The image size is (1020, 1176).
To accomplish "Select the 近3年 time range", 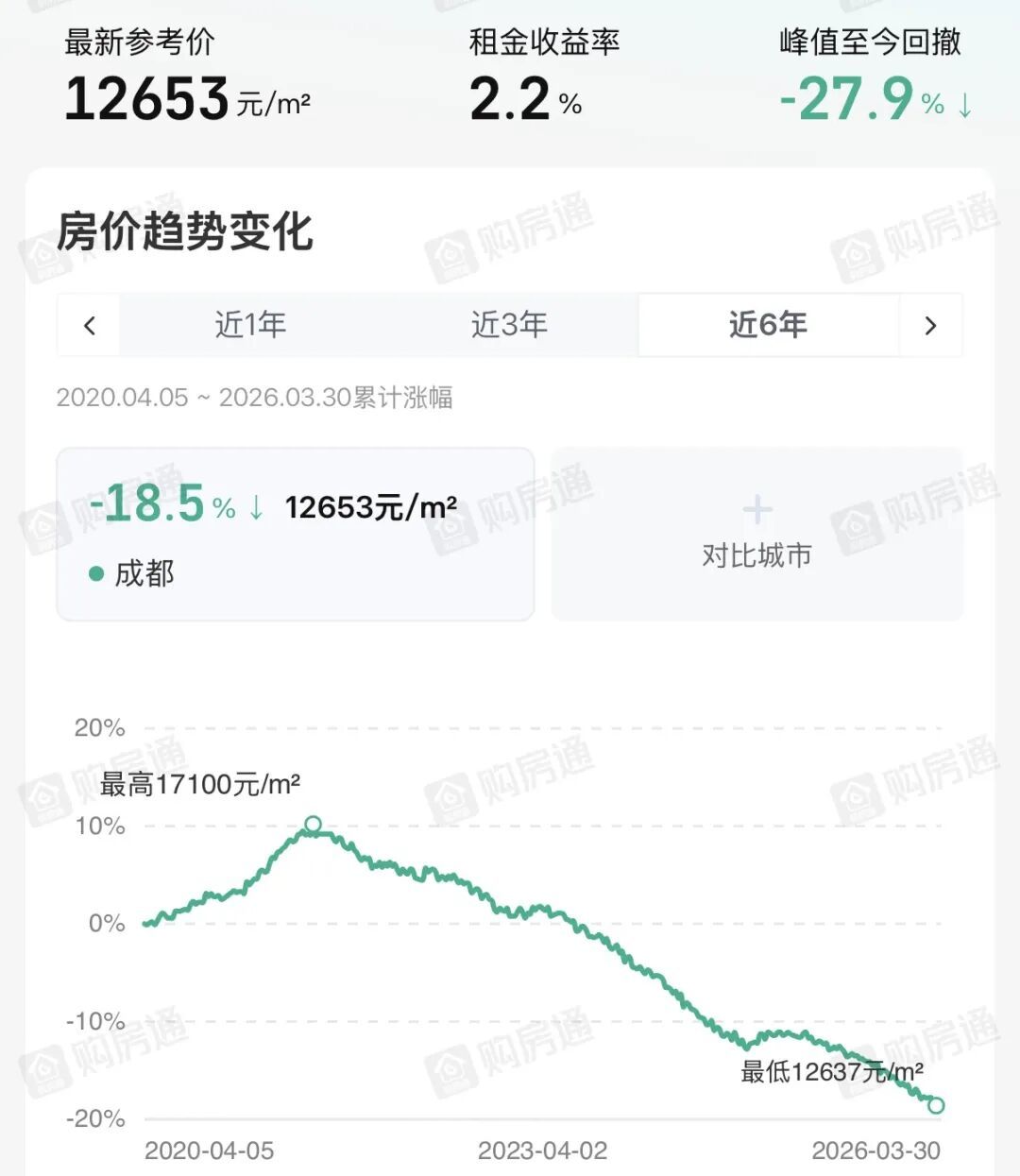I will tap(509, 325).
